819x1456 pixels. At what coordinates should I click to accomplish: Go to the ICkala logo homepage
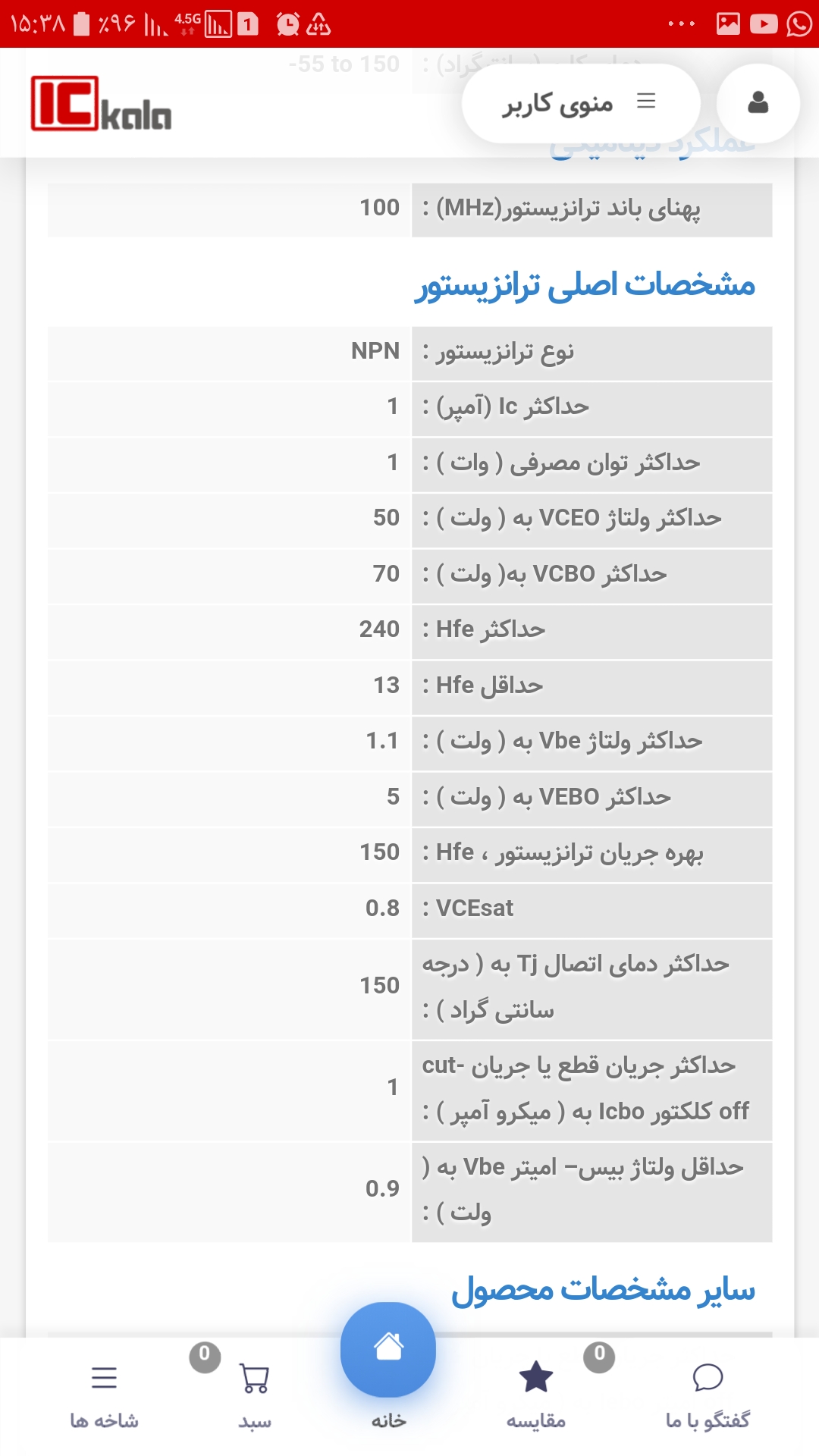(101, 103)
